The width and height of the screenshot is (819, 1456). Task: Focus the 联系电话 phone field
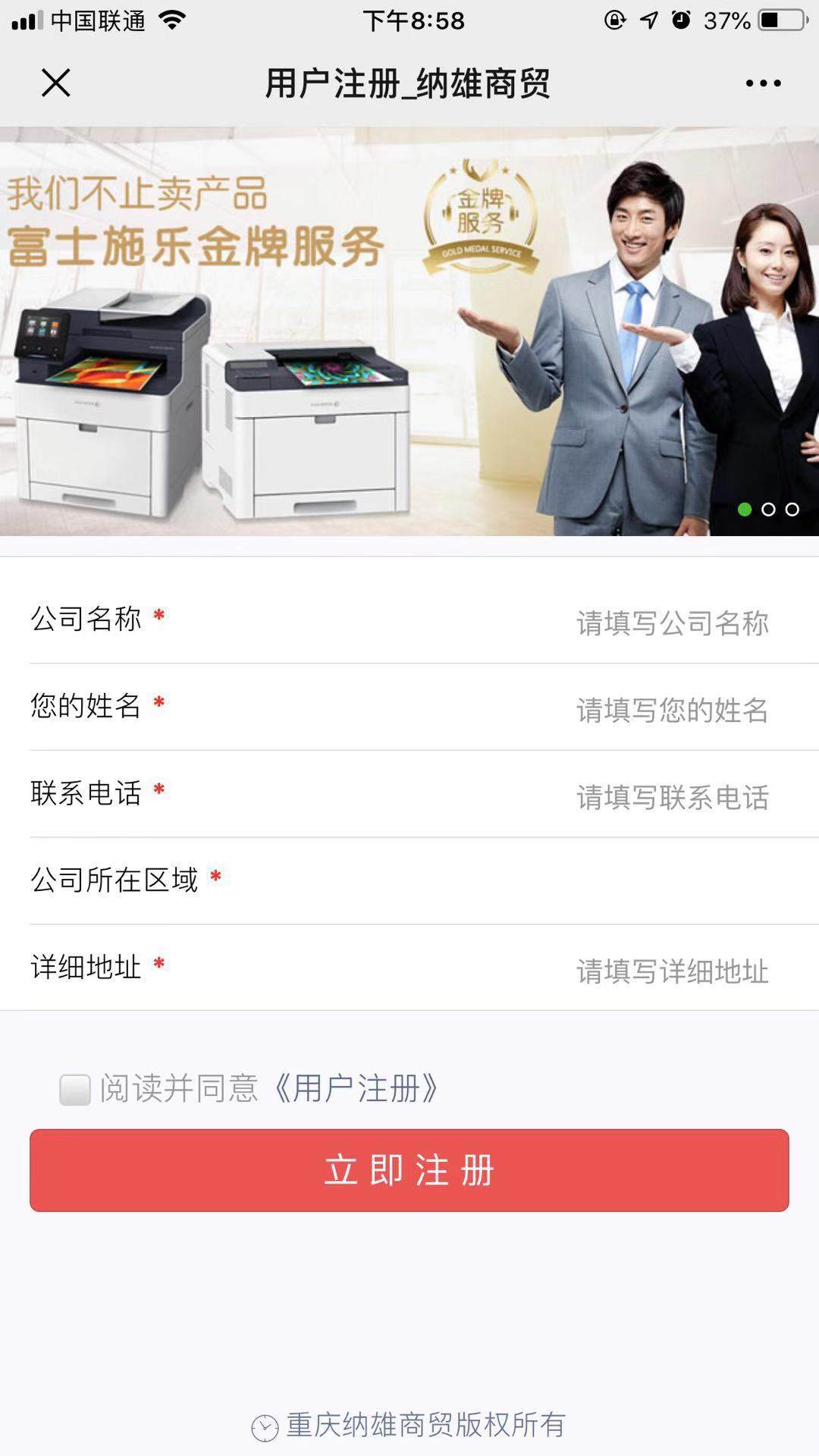click(x=671, y=797)
